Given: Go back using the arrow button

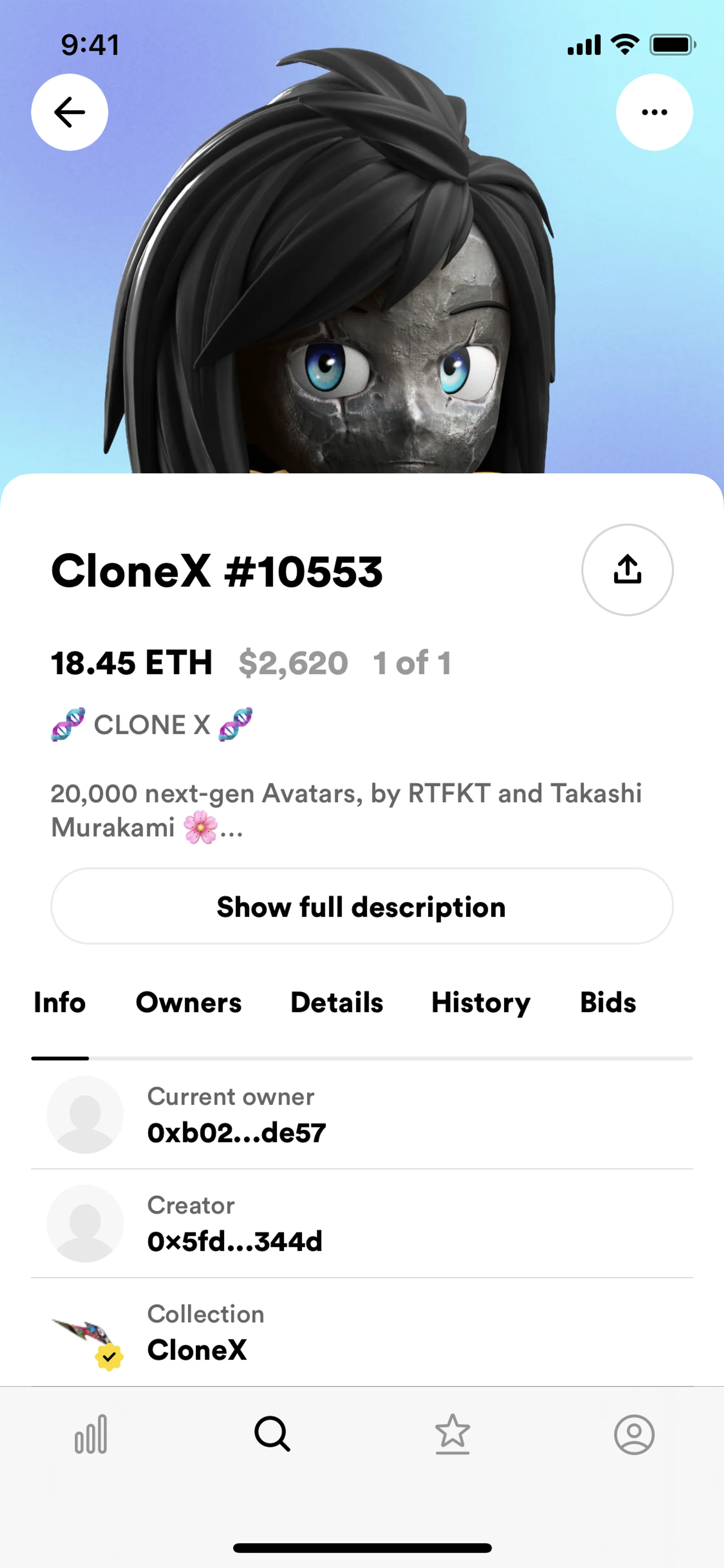Looking at the screenshot, I should (x=69, y=112).
